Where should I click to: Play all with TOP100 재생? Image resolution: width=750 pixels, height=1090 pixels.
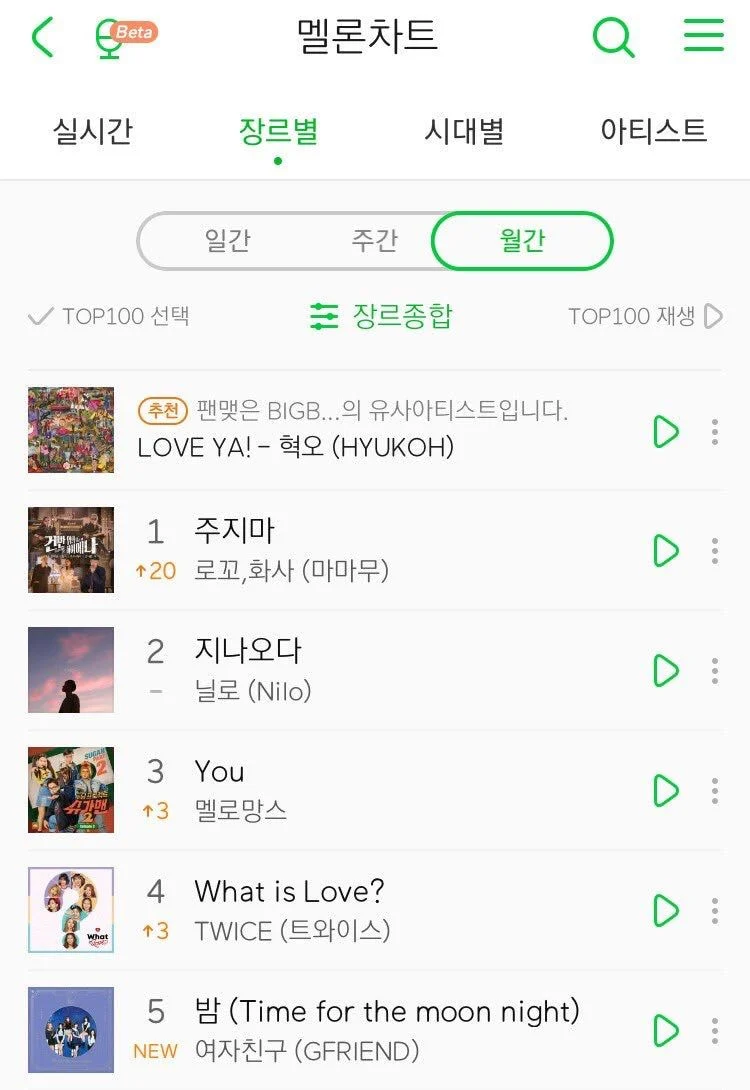click(645, 317)
